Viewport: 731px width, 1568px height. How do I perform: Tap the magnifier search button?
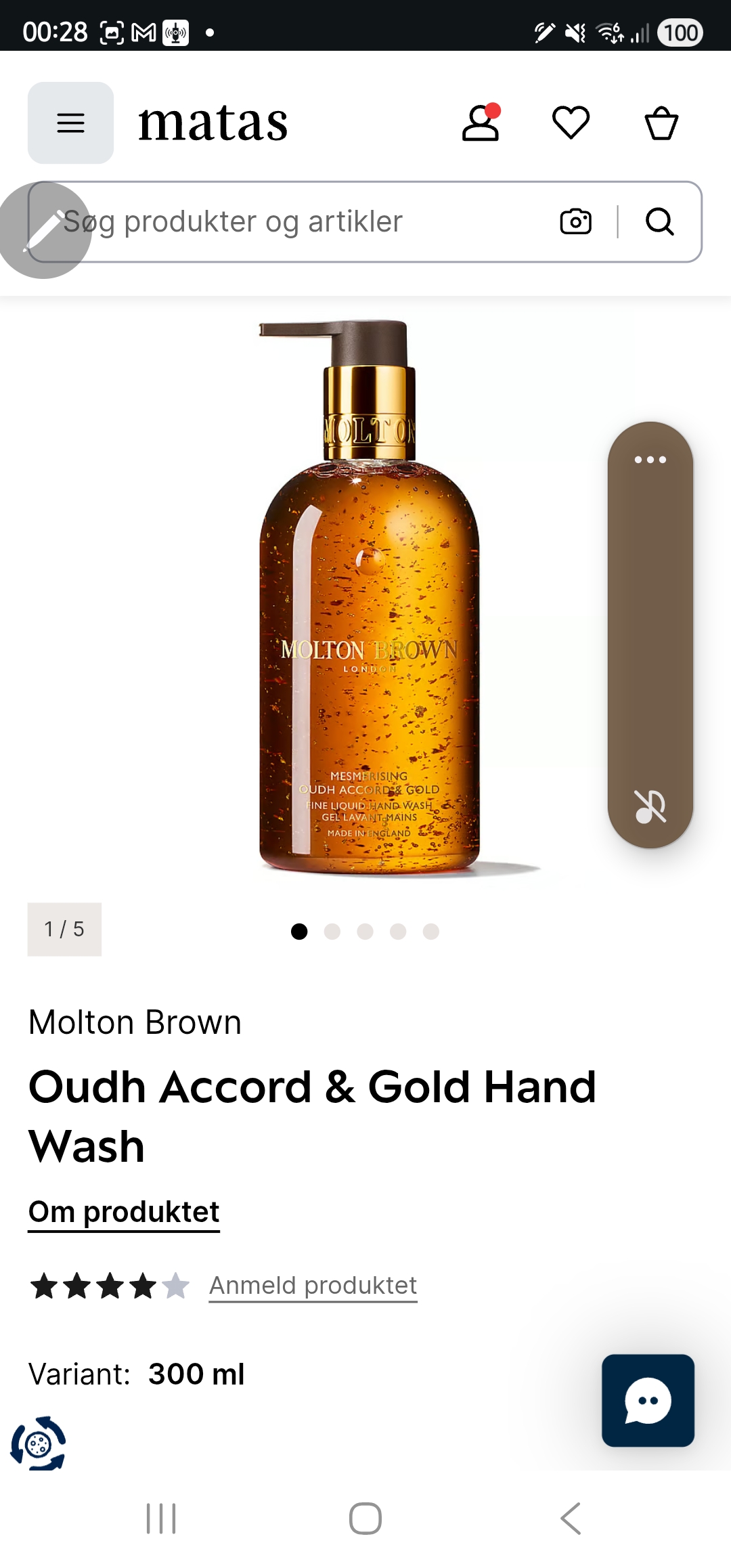[659, 222]
